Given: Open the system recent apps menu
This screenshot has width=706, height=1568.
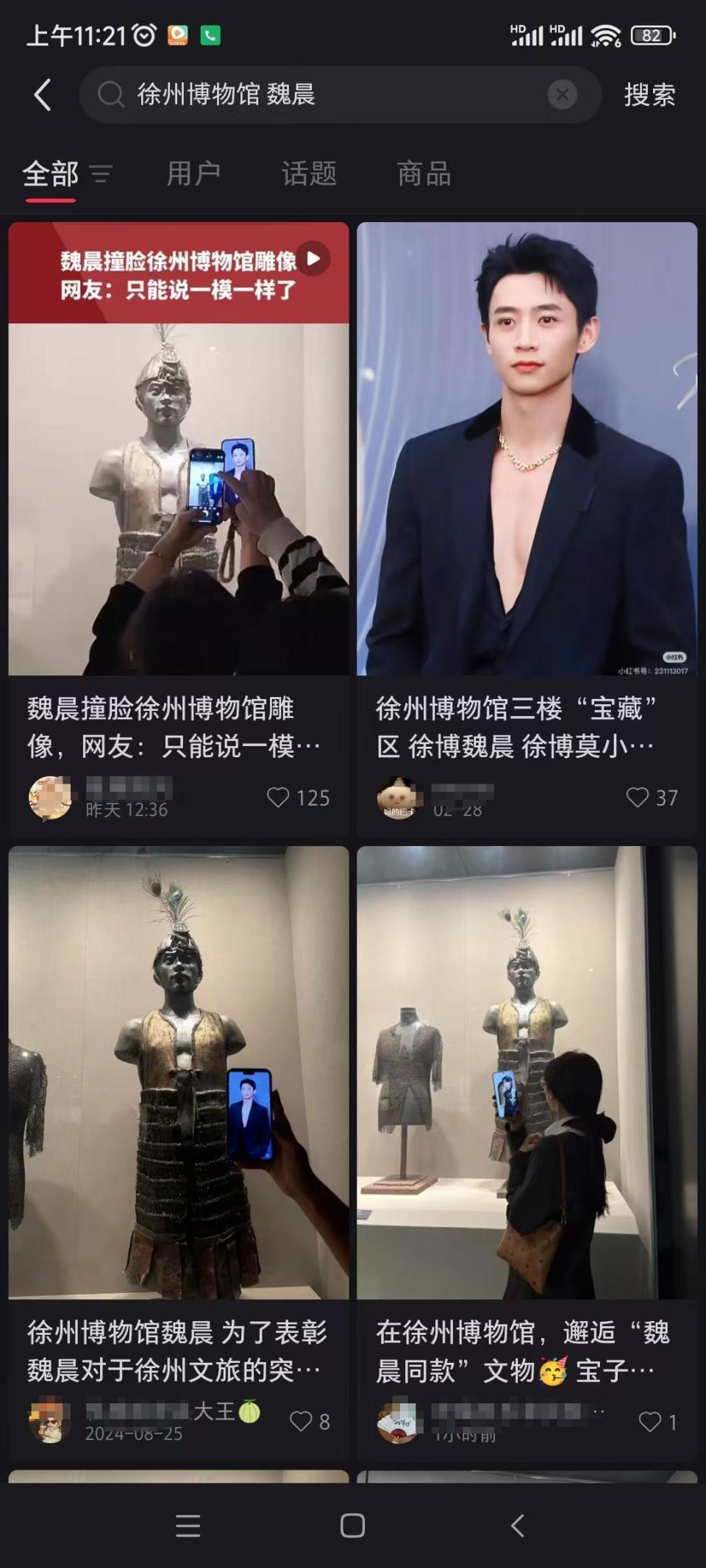Looking at the screenshot, I should (x=188, y=1526).
